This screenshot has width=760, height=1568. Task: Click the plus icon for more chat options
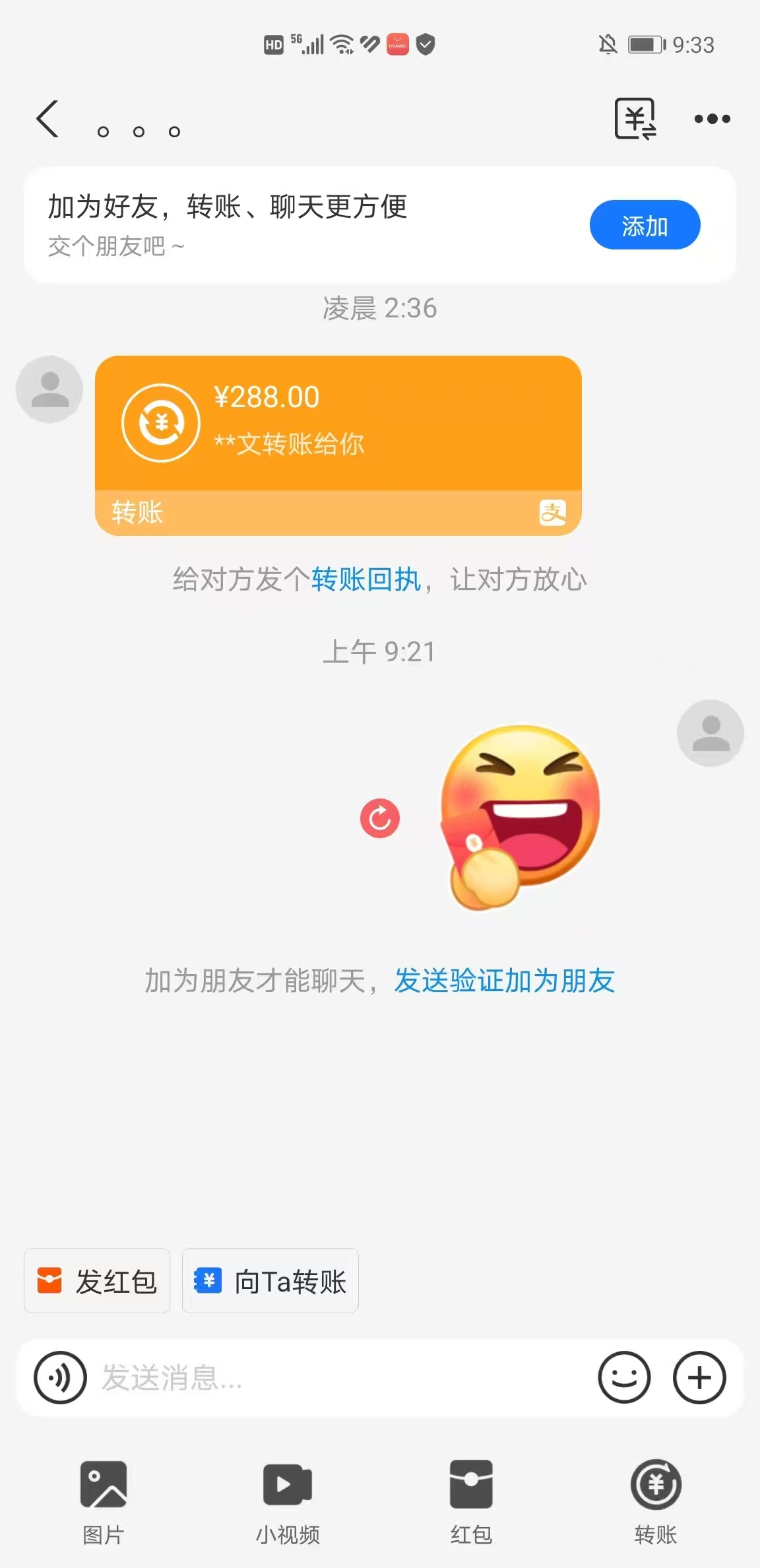[699, 1379]
